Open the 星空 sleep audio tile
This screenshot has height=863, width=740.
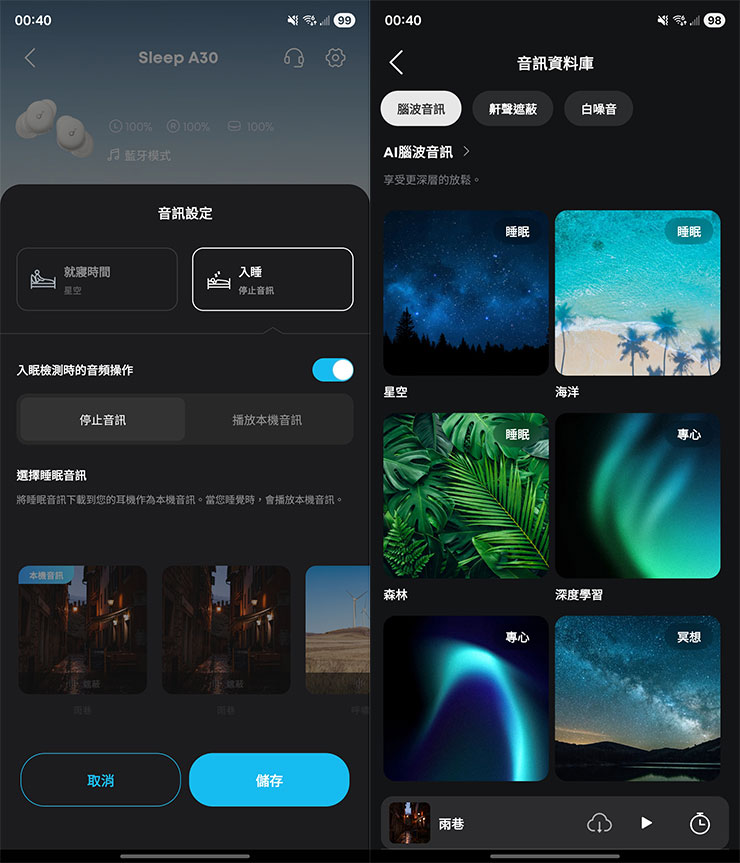pyautogui.click(x=466, y=293)
